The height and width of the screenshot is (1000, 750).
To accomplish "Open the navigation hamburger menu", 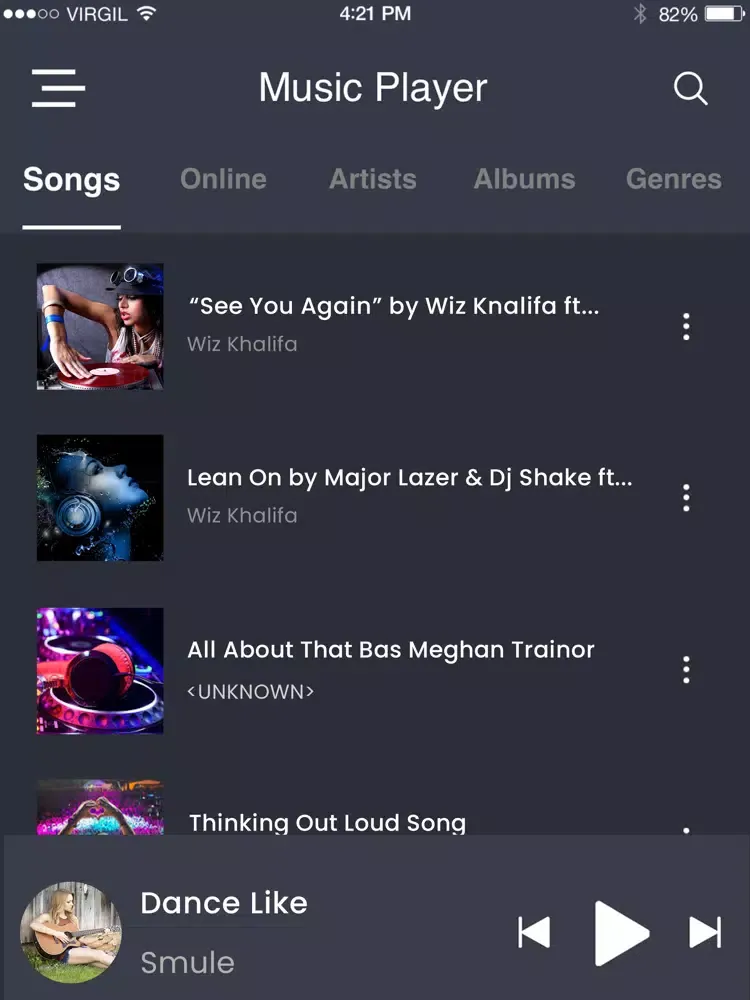I will [x=57, y=89].
